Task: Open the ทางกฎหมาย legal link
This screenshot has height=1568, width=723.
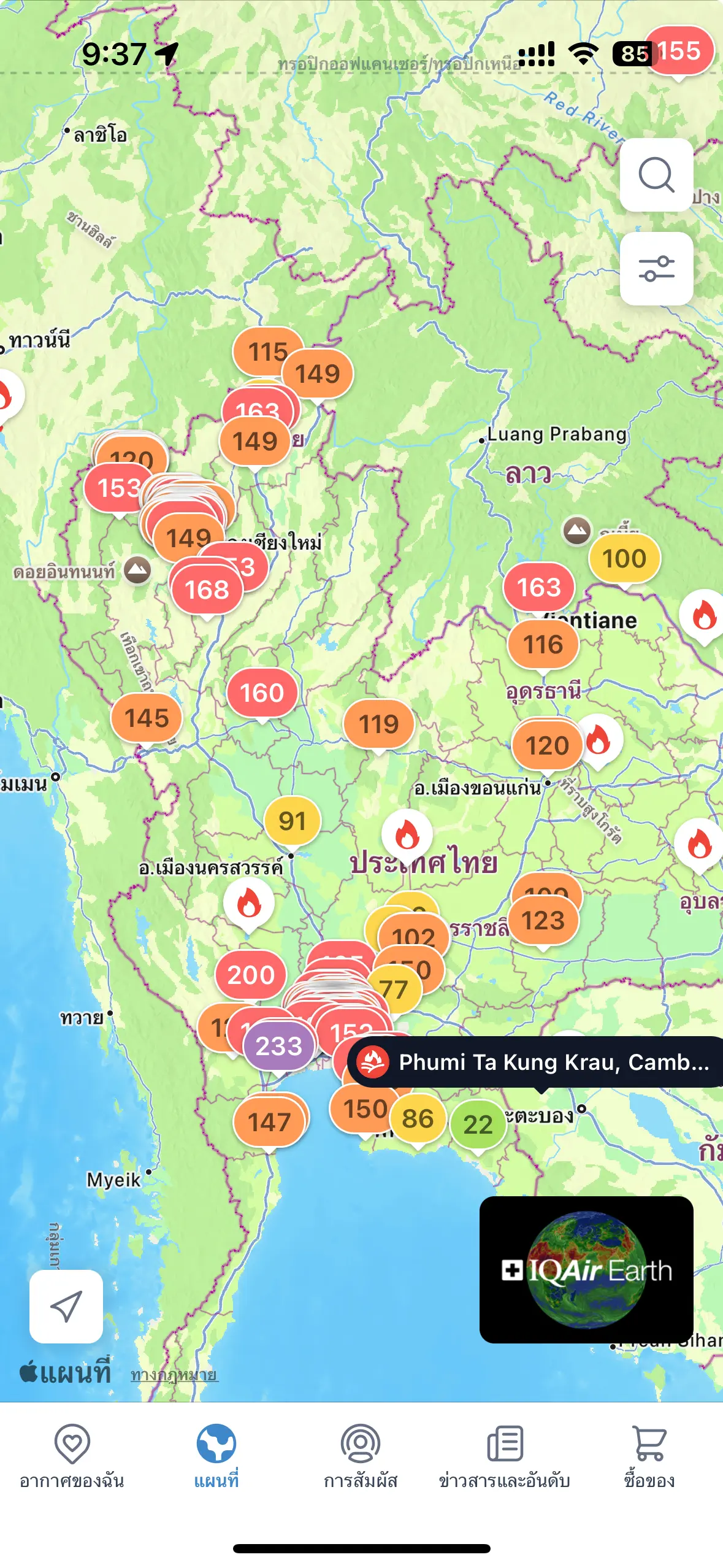Action: [x=174, y=1374]
